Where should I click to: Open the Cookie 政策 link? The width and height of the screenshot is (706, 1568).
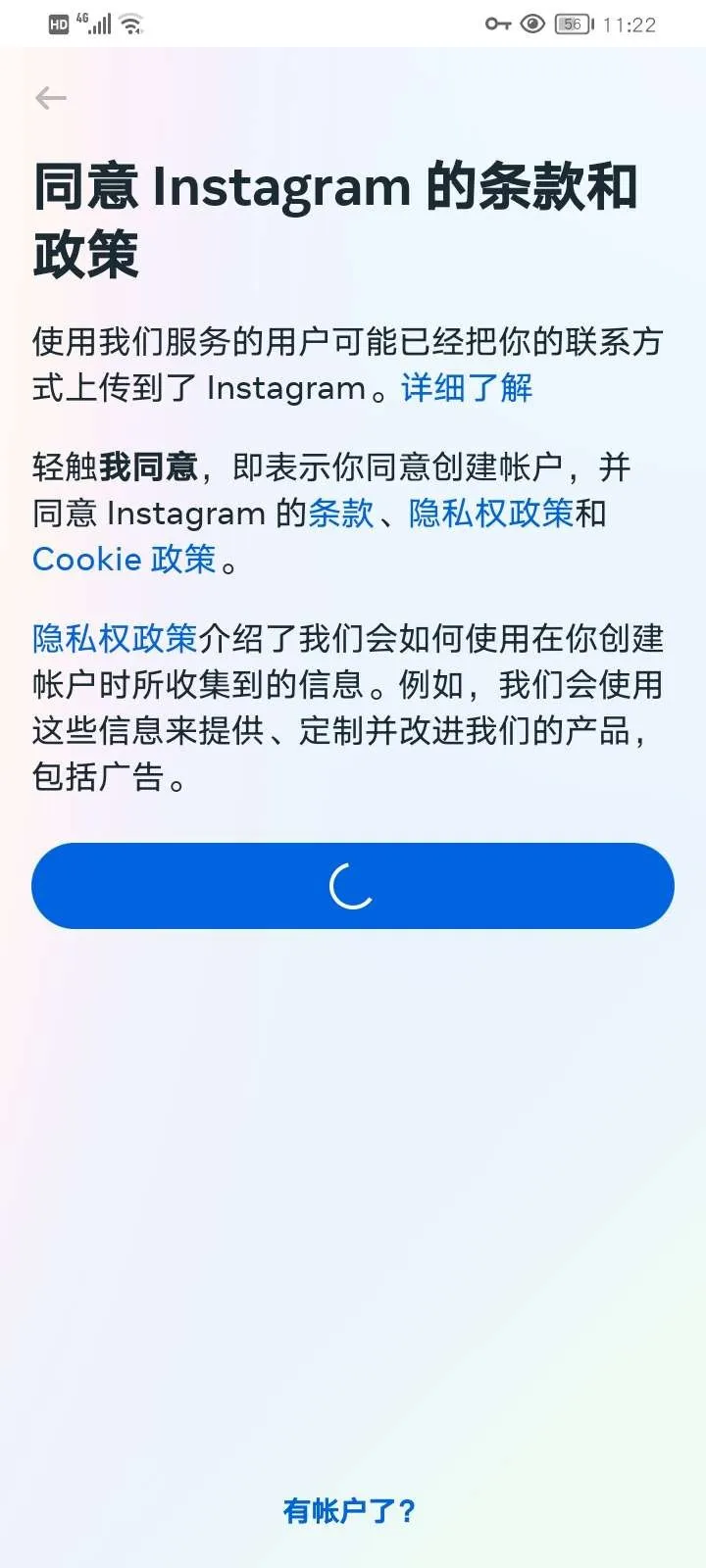coord(125,559)
